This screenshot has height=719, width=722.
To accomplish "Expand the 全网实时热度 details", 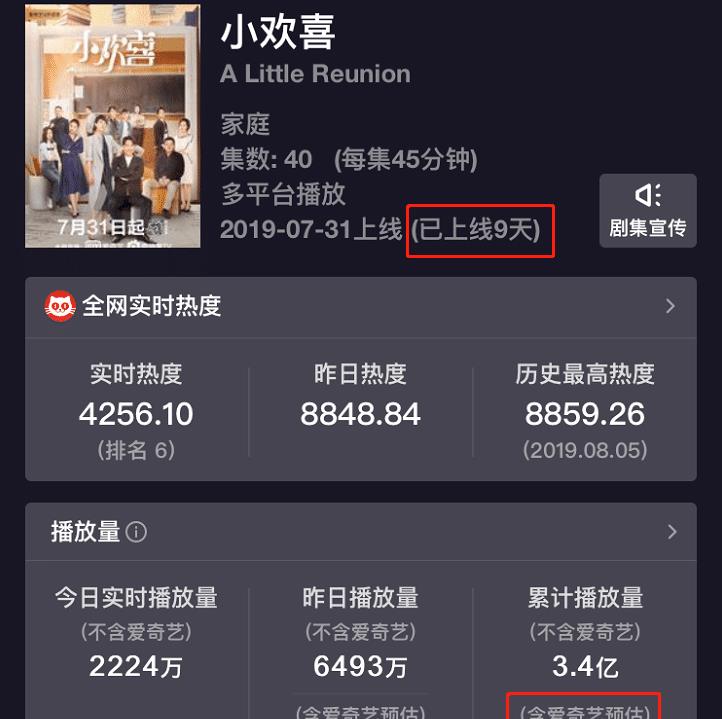I will pyautogui.click(x=671, y=306).
